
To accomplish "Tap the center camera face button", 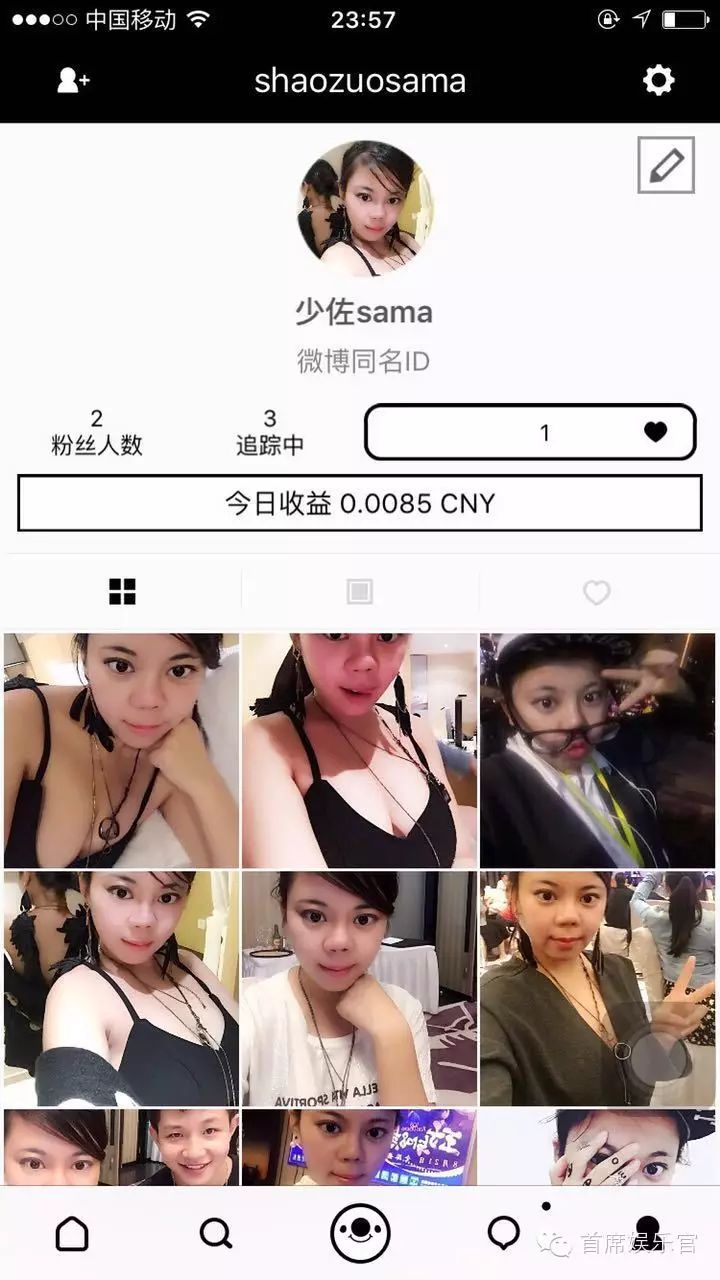I will click(360, 1234).
